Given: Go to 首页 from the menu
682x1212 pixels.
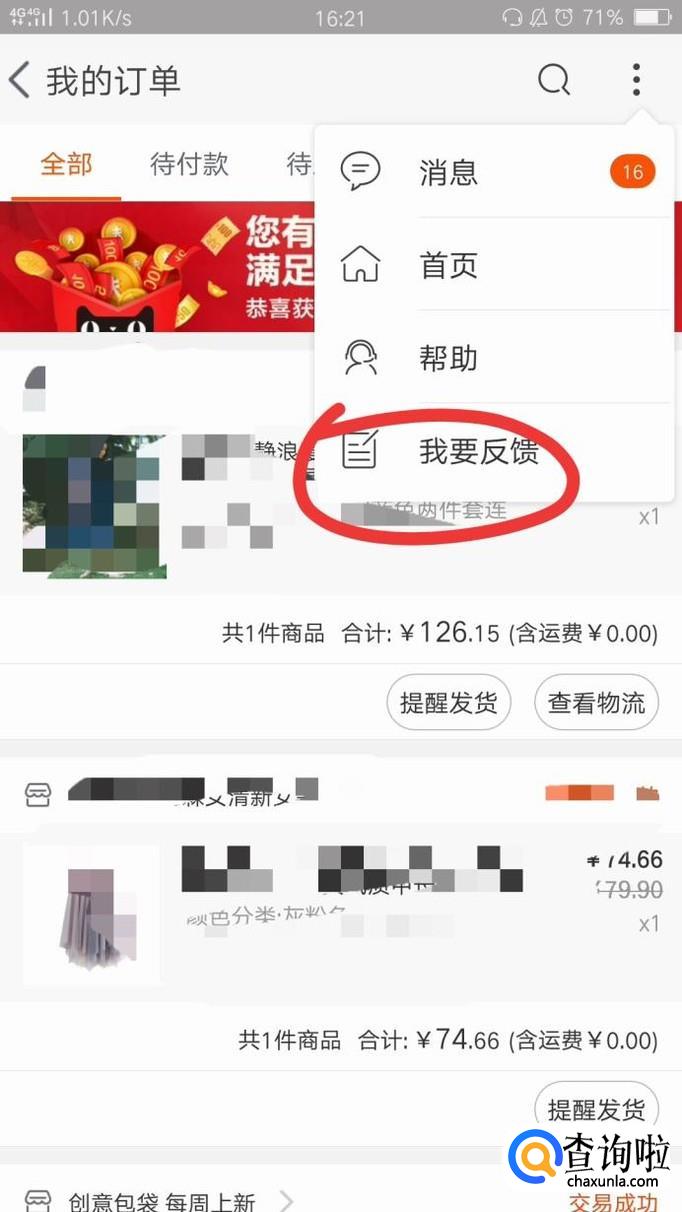Looking at the screenshot, I should (x=448, y=266).
